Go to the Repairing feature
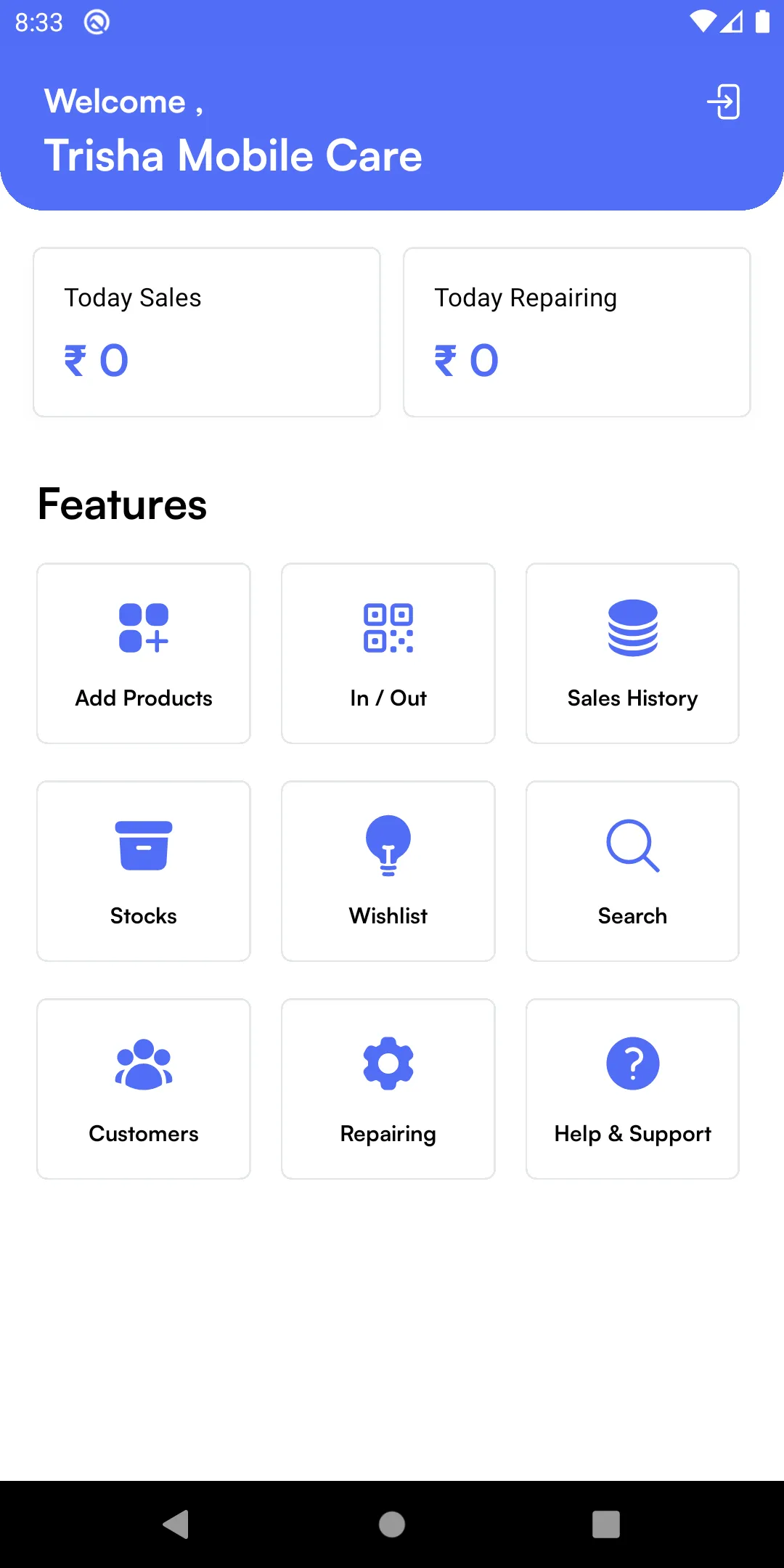 tap(388, 1089)
